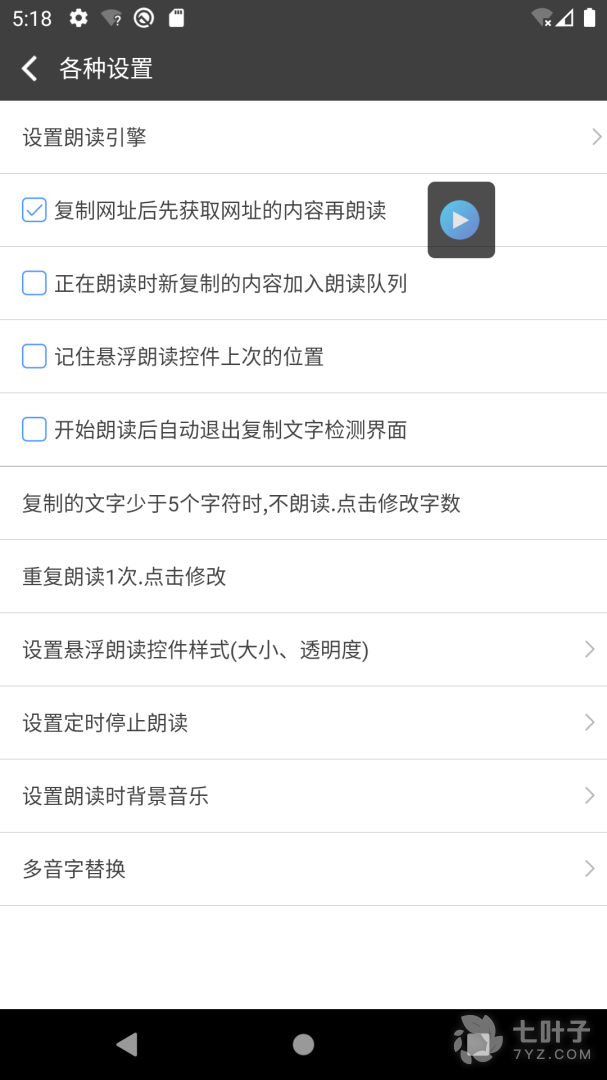The image size is (607, 1080).
Task: Open 设置定时停止朗读
Action: tap(303, 723)
